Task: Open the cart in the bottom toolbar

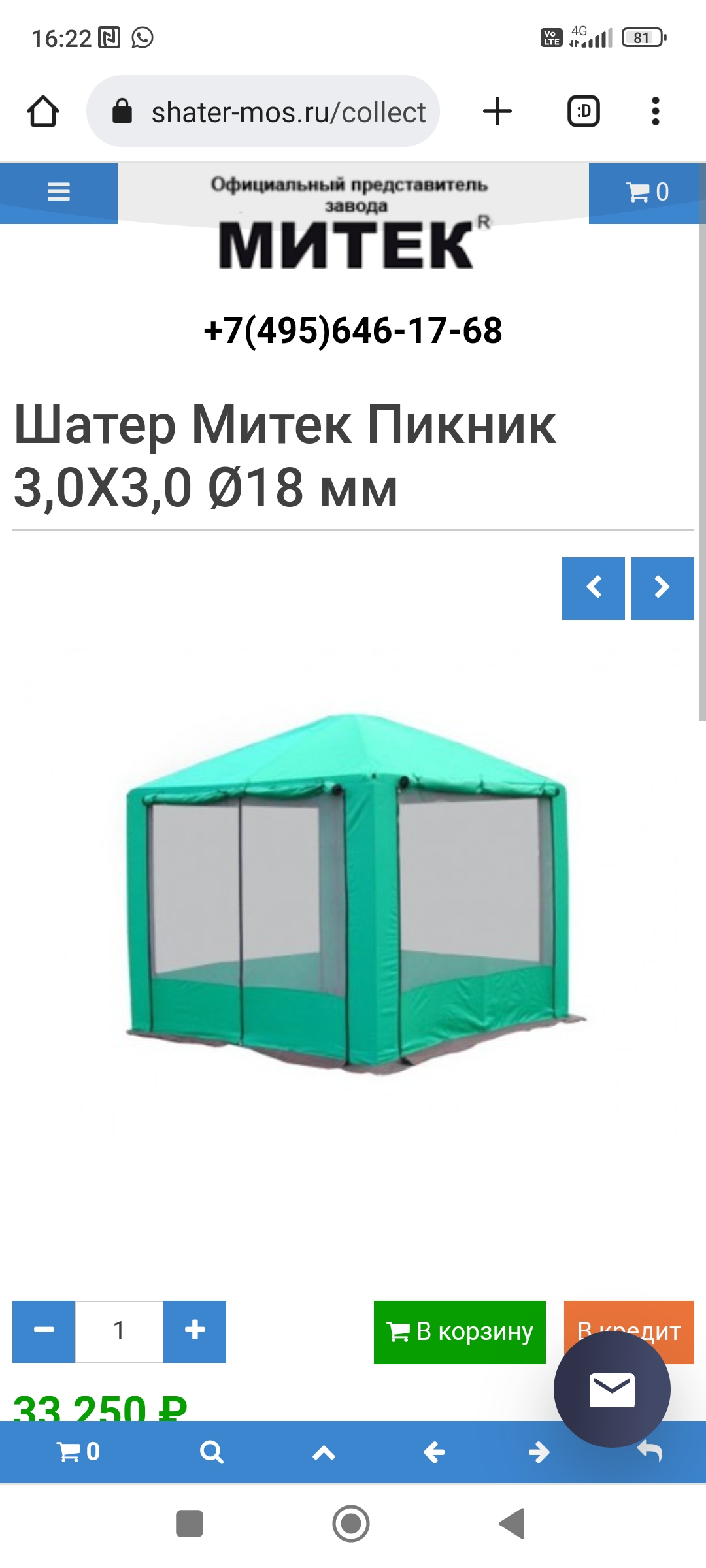Action: coord(78,1452)
